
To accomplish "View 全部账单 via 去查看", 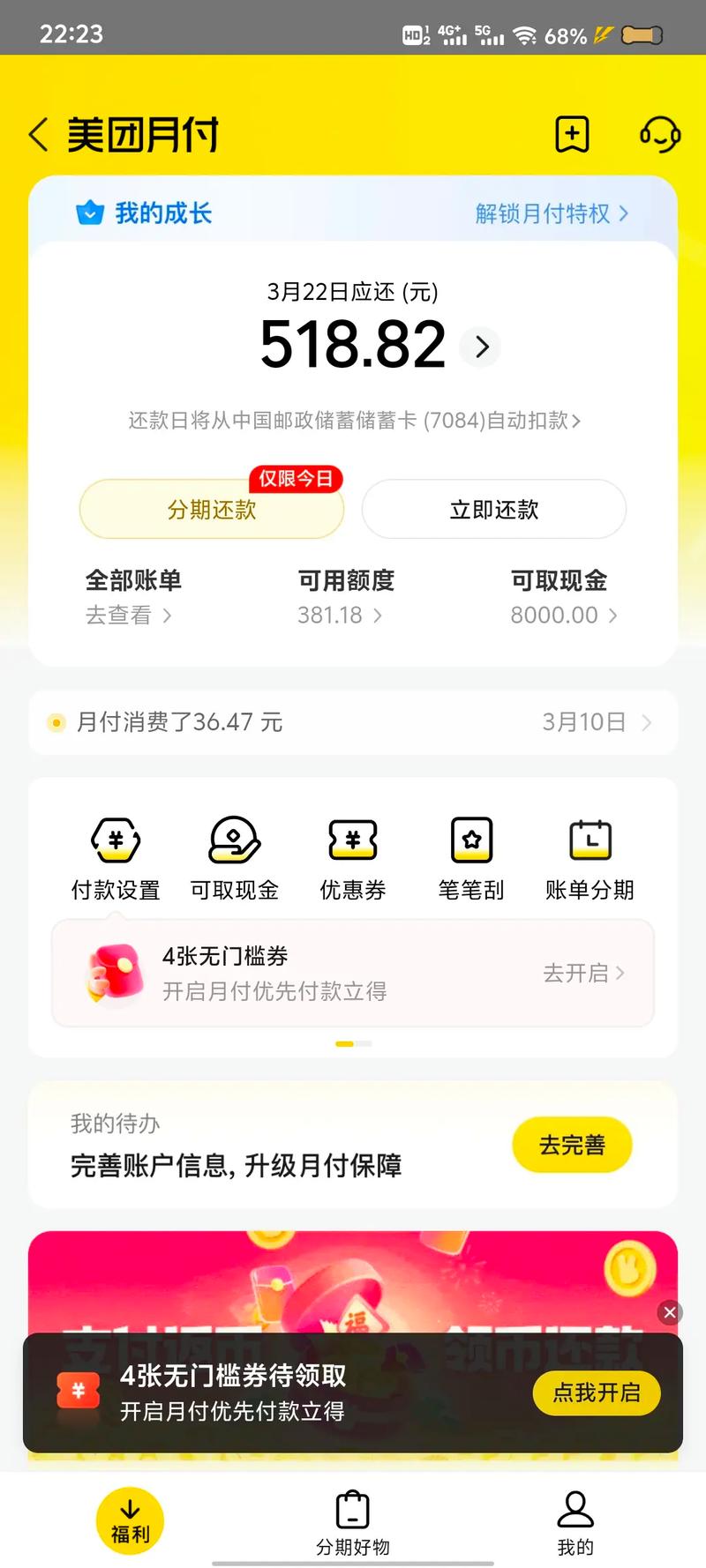I will point(129,615).
